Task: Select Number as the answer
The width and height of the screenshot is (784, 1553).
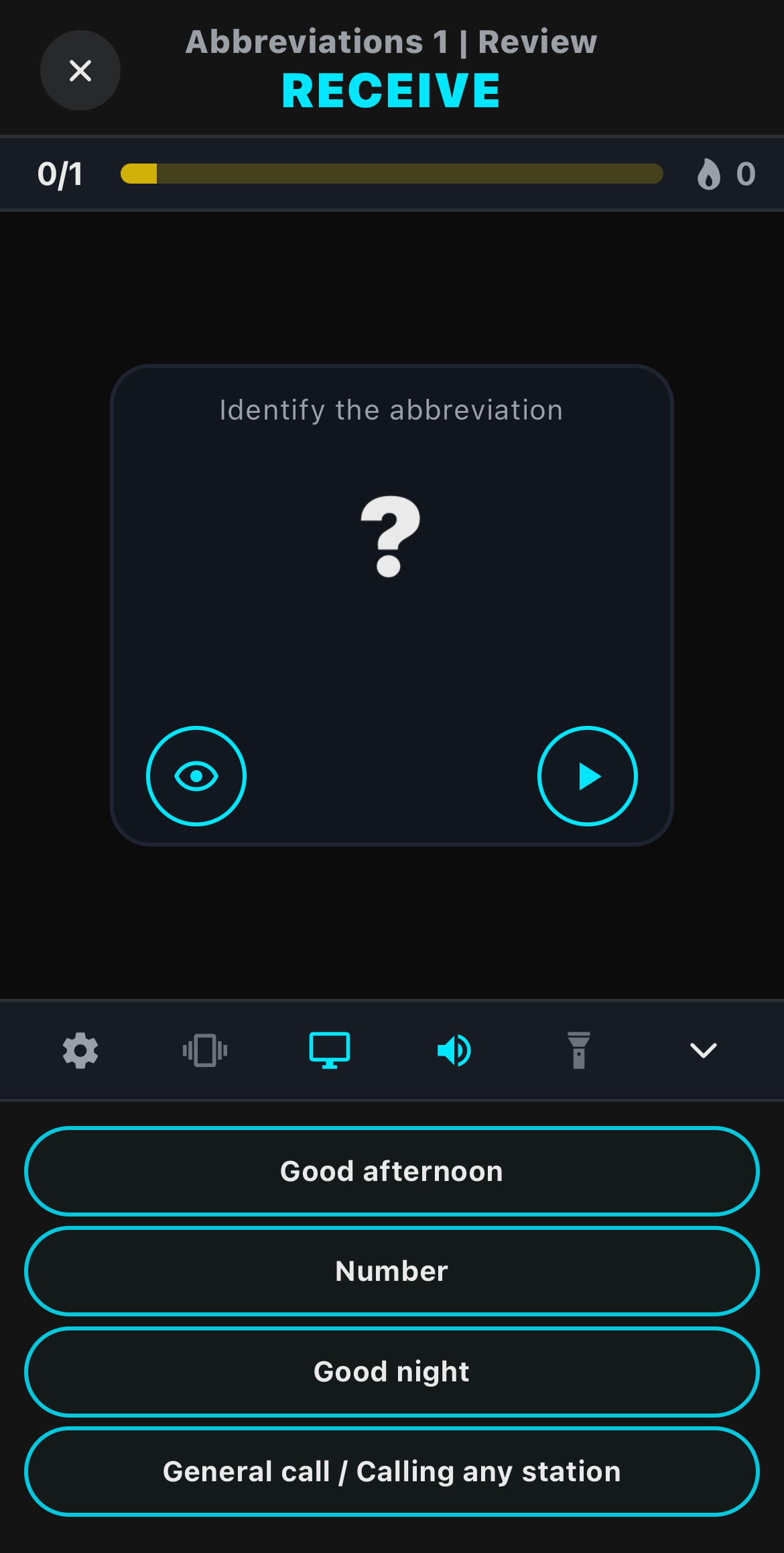Action: (x=392, y=1271)
